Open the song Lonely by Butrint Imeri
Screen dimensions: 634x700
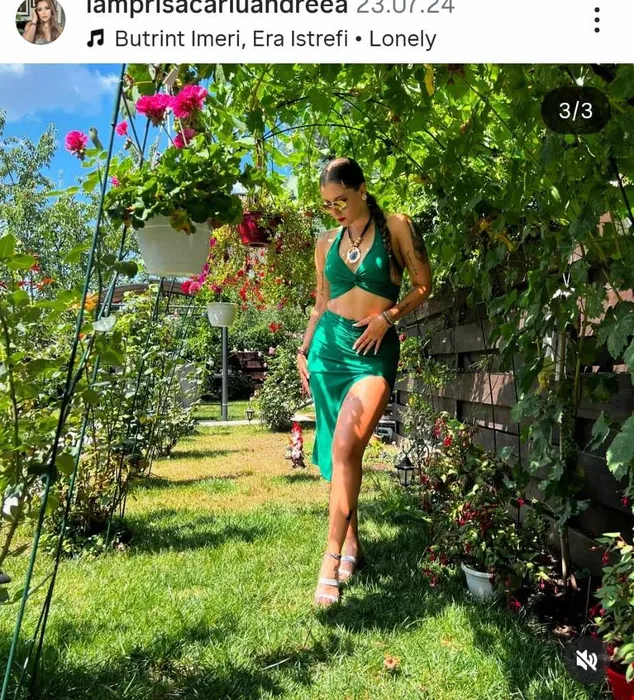[x=262, y=39]
